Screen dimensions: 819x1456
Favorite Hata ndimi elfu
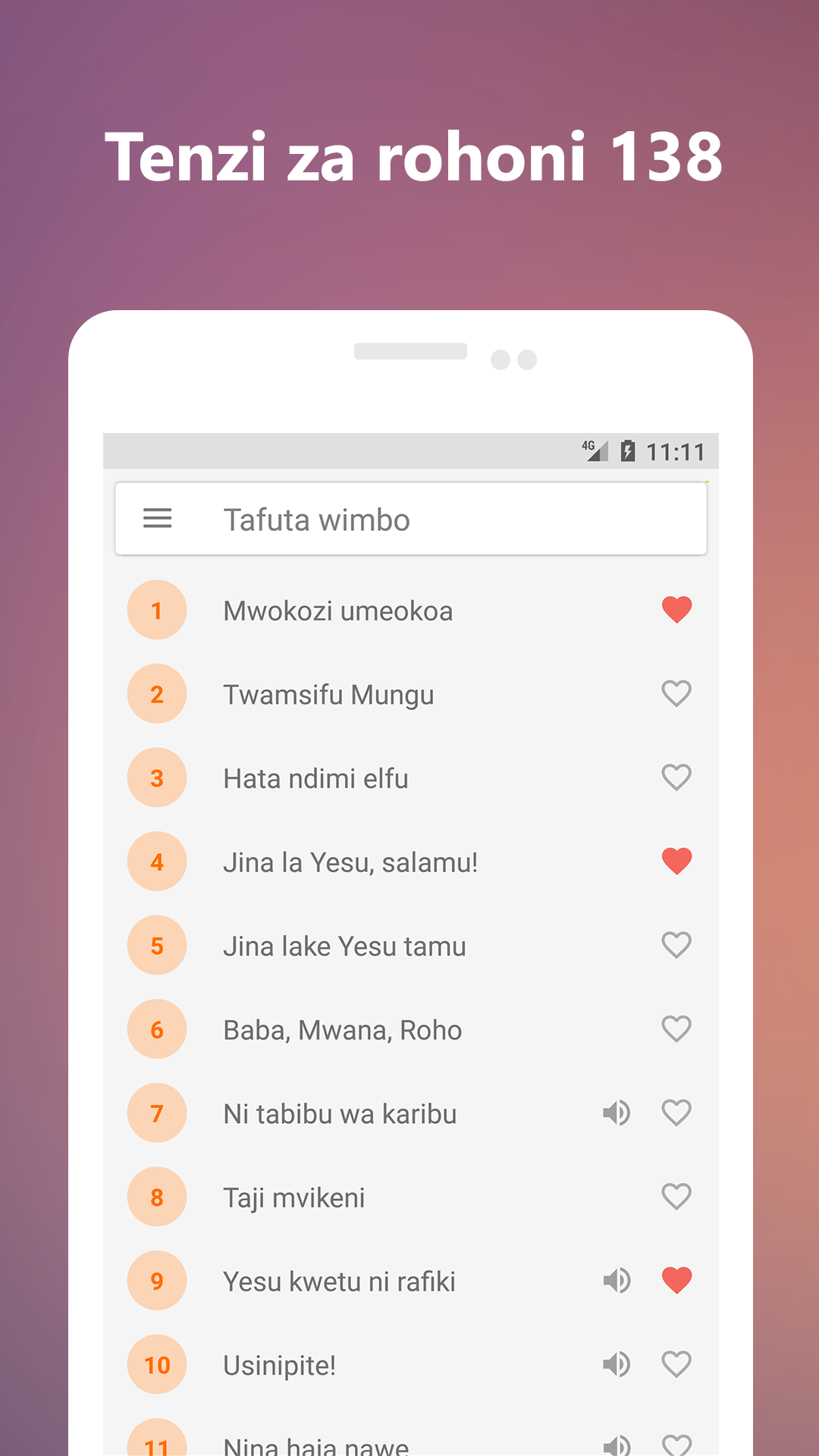coord(676,777)
